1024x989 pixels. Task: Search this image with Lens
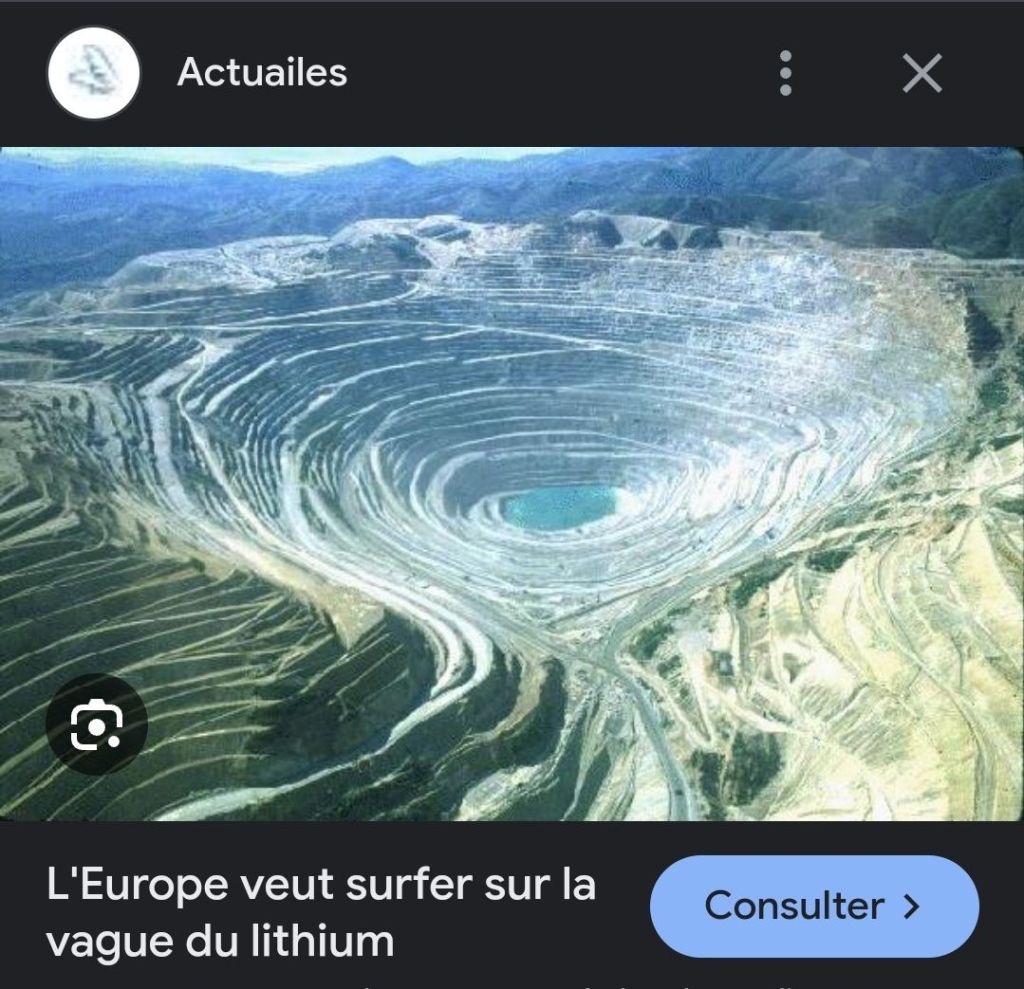coord(97,725)
